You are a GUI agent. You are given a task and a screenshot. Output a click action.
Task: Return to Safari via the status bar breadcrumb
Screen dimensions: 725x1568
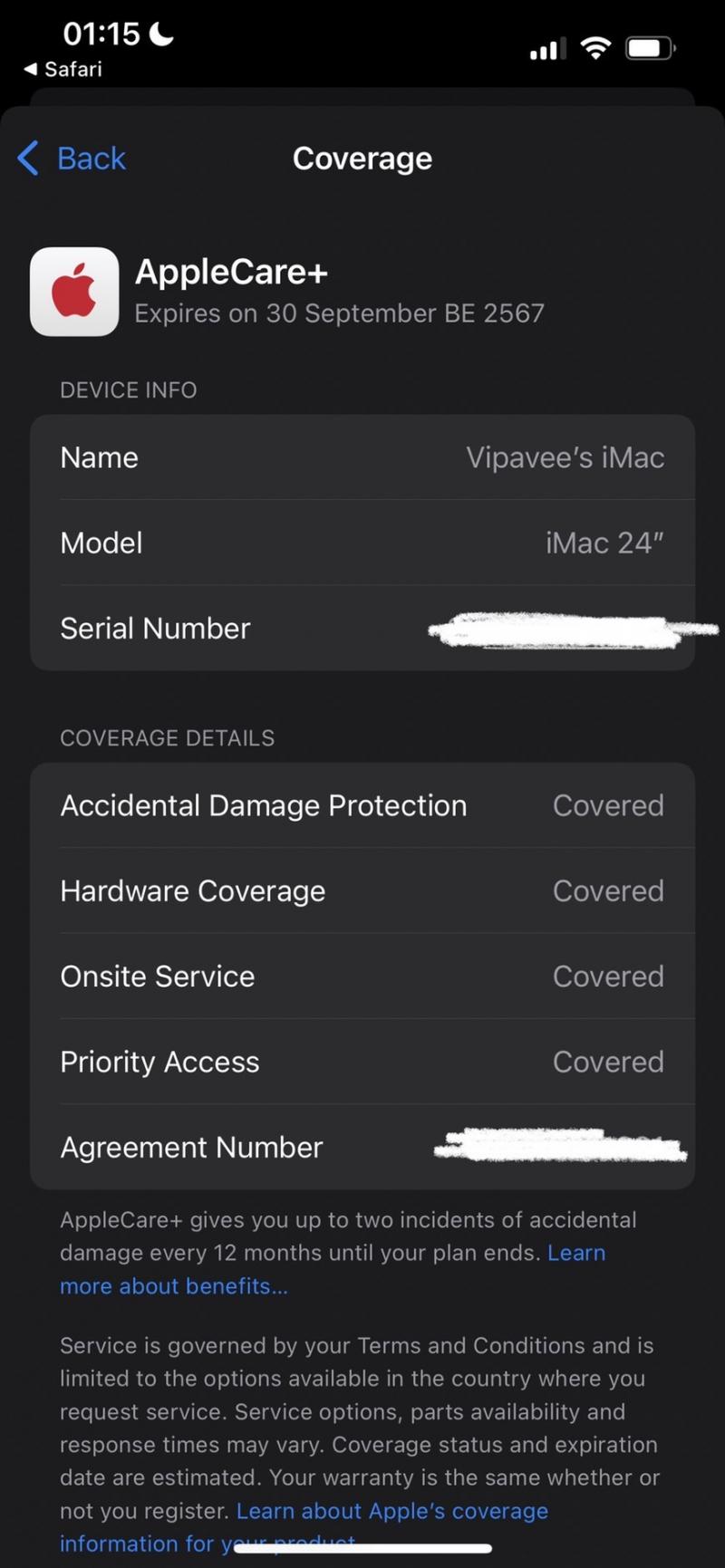pyautogui.click(x=63, y=69)
